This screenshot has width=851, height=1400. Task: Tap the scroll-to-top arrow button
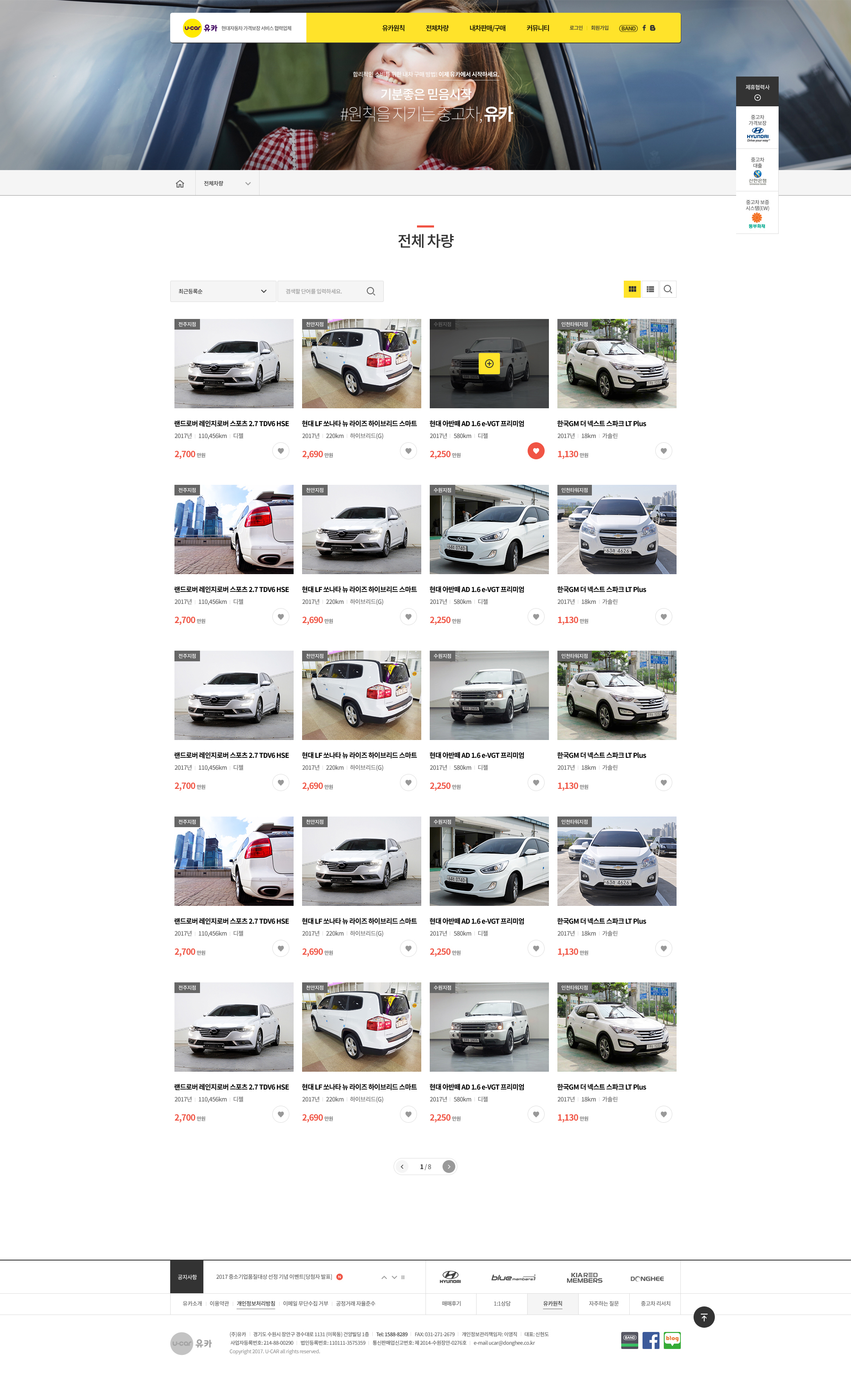[704, 1317]
